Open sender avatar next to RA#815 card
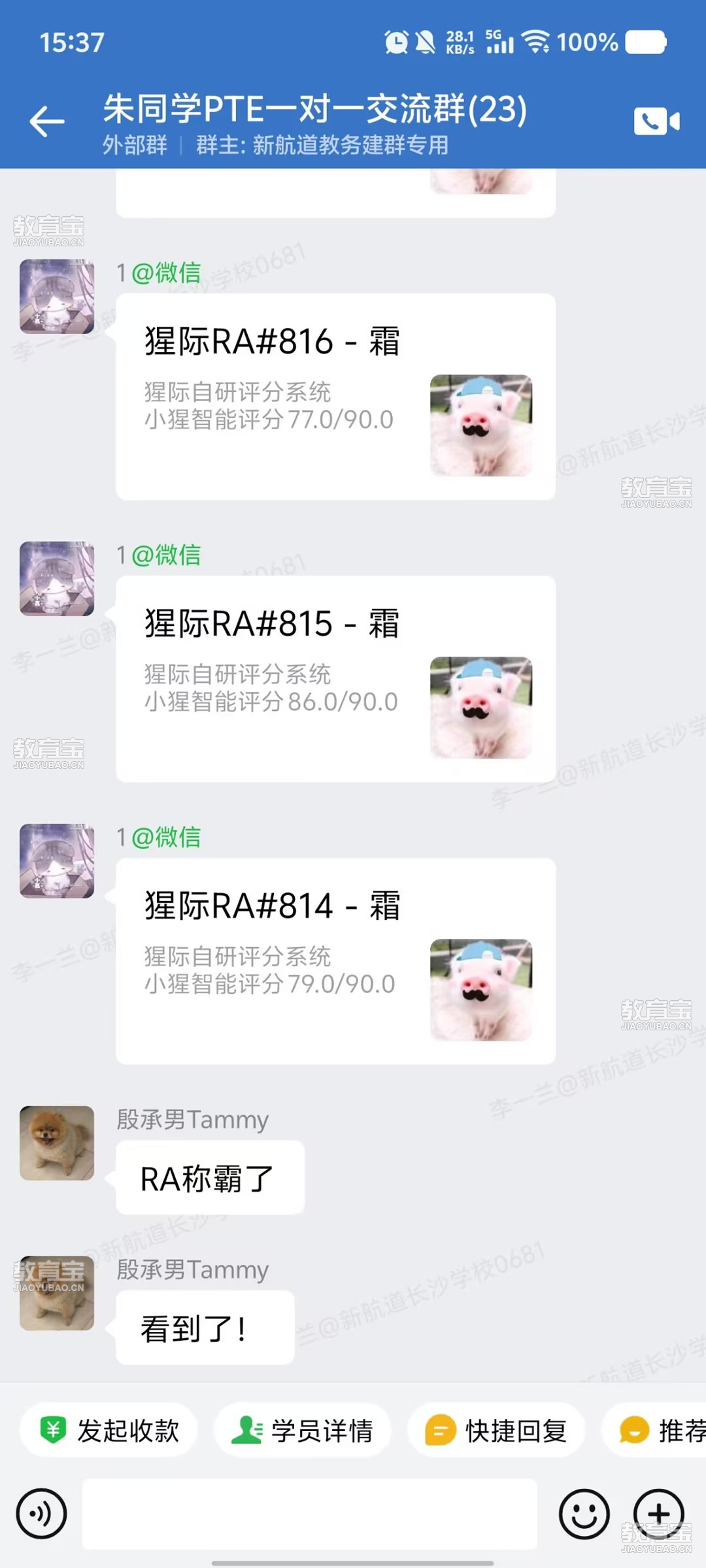Image resolution: width=706 pixels, height=1568 pixels. click(57, 578)
